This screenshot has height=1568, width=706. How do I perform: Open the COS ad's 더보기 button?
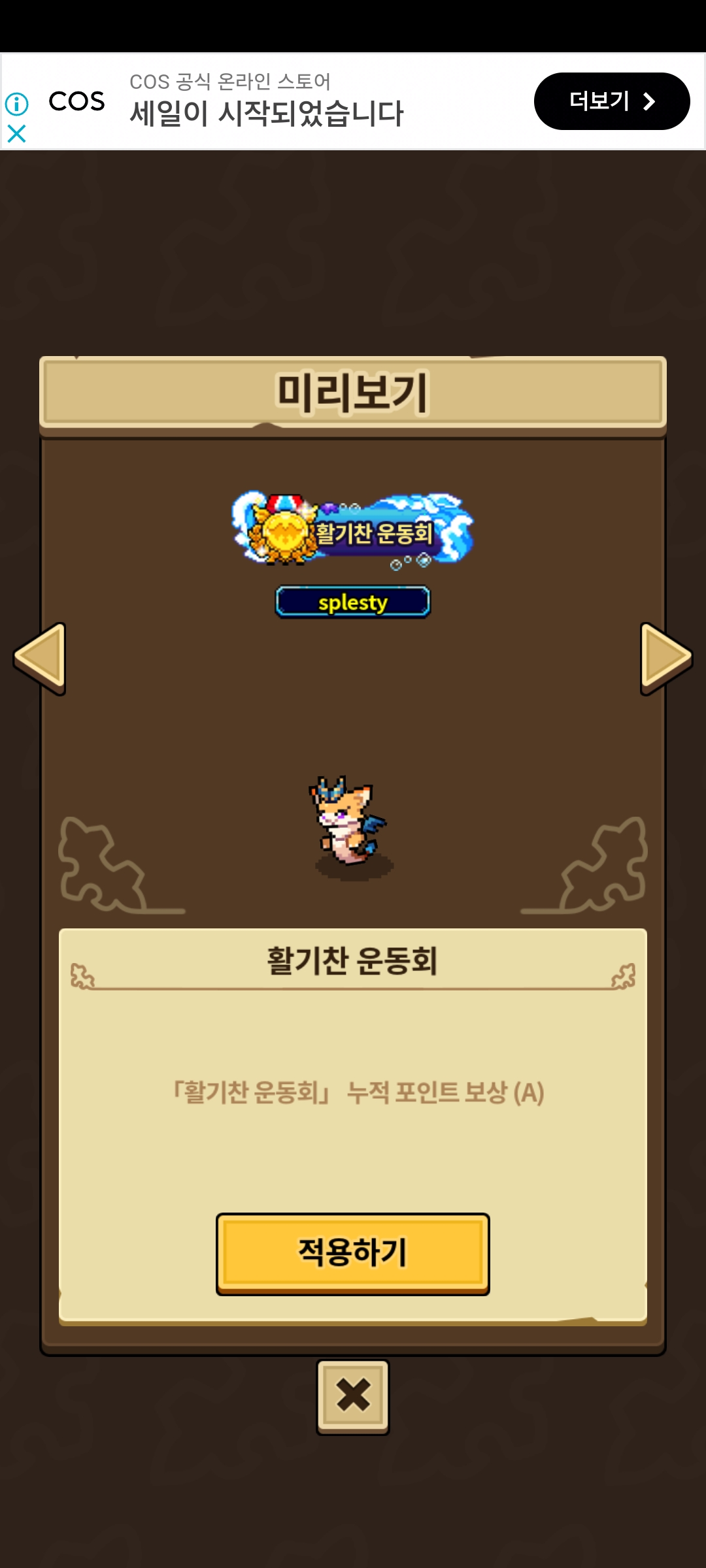[611, 101]
